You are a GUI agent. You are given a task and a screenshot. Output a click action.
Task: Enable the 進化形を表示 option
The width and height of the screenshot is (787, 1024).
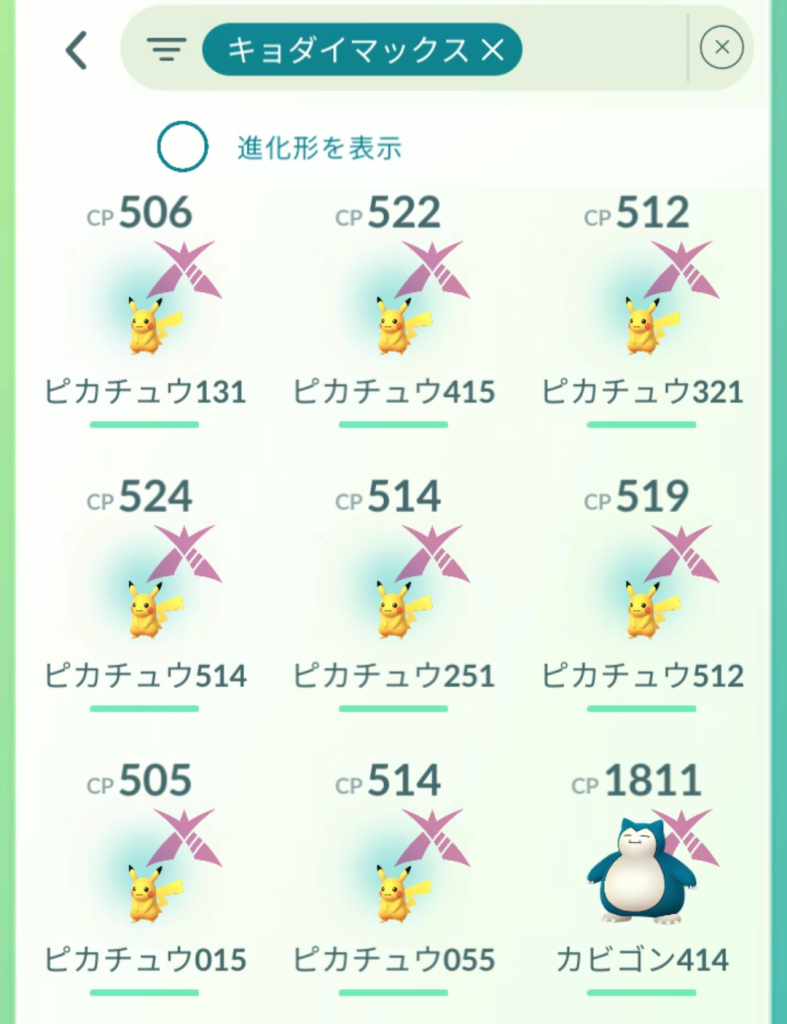coord(182,148)
